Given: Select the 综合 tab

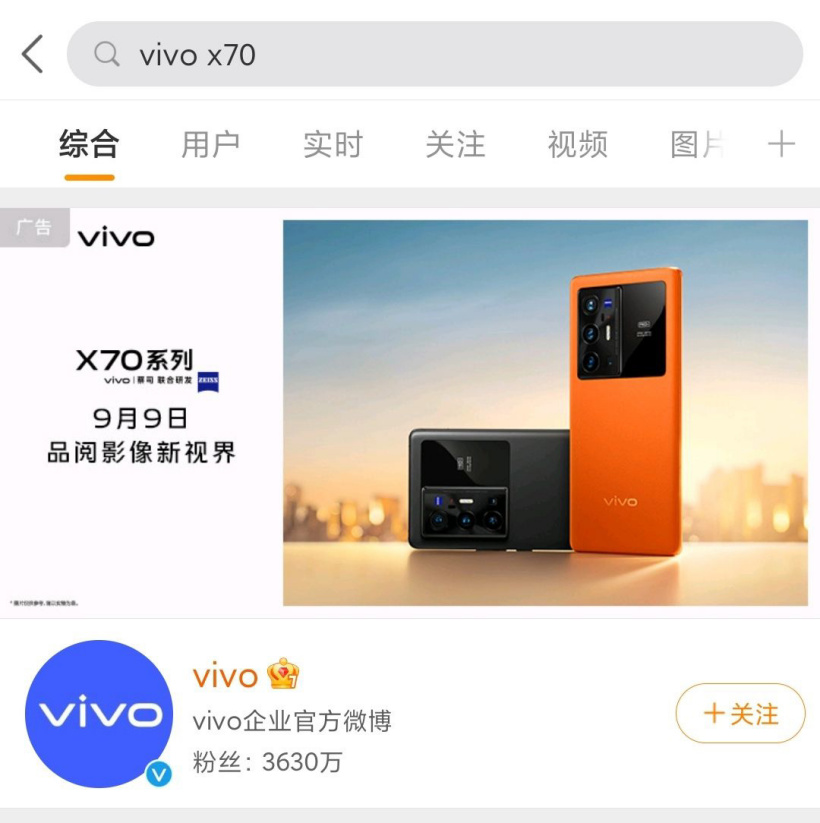Looking at the screenshot, I should (89, 145).
